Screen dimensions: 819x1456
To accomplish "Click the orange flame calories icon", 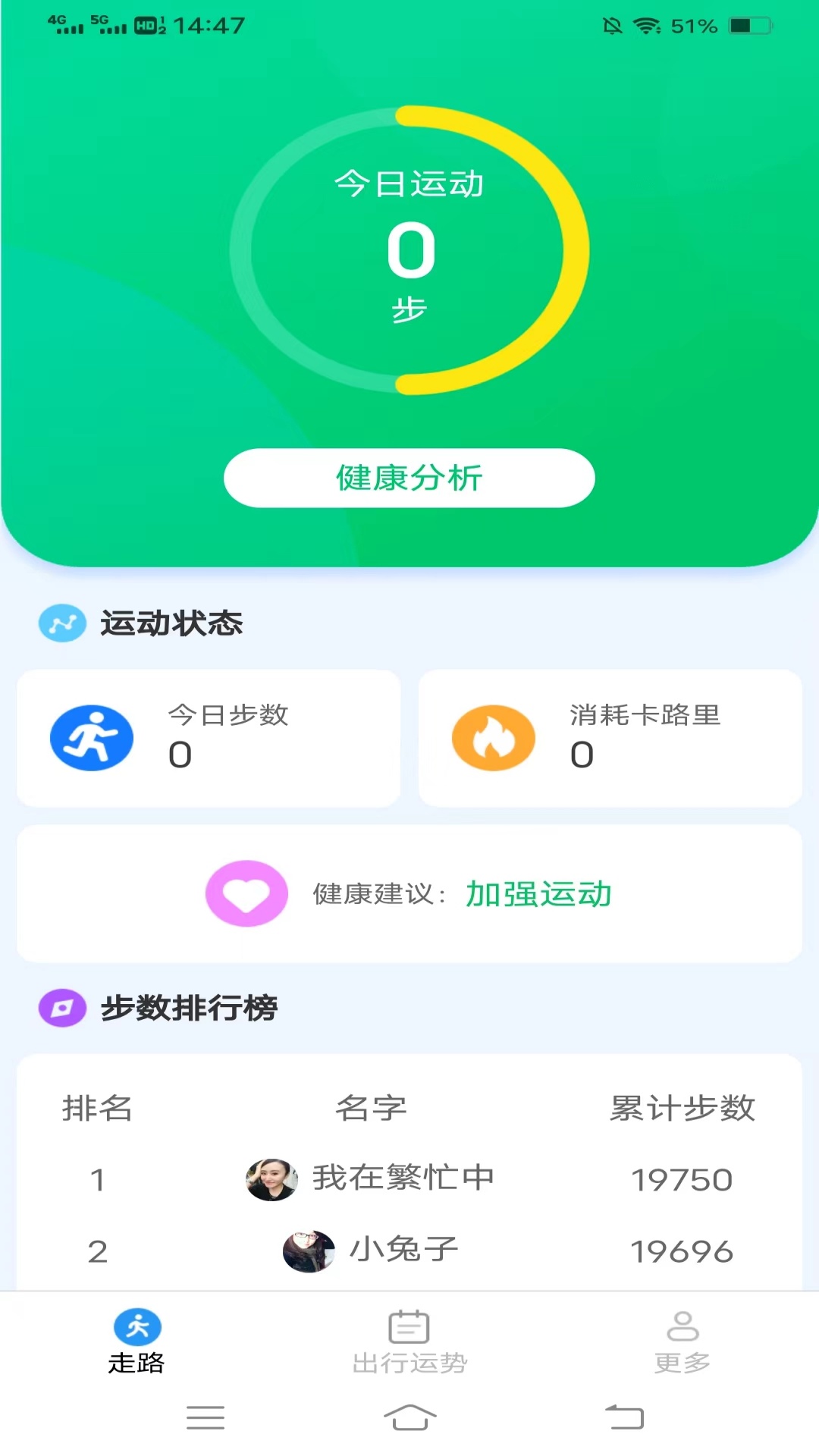I will (494, 737).
